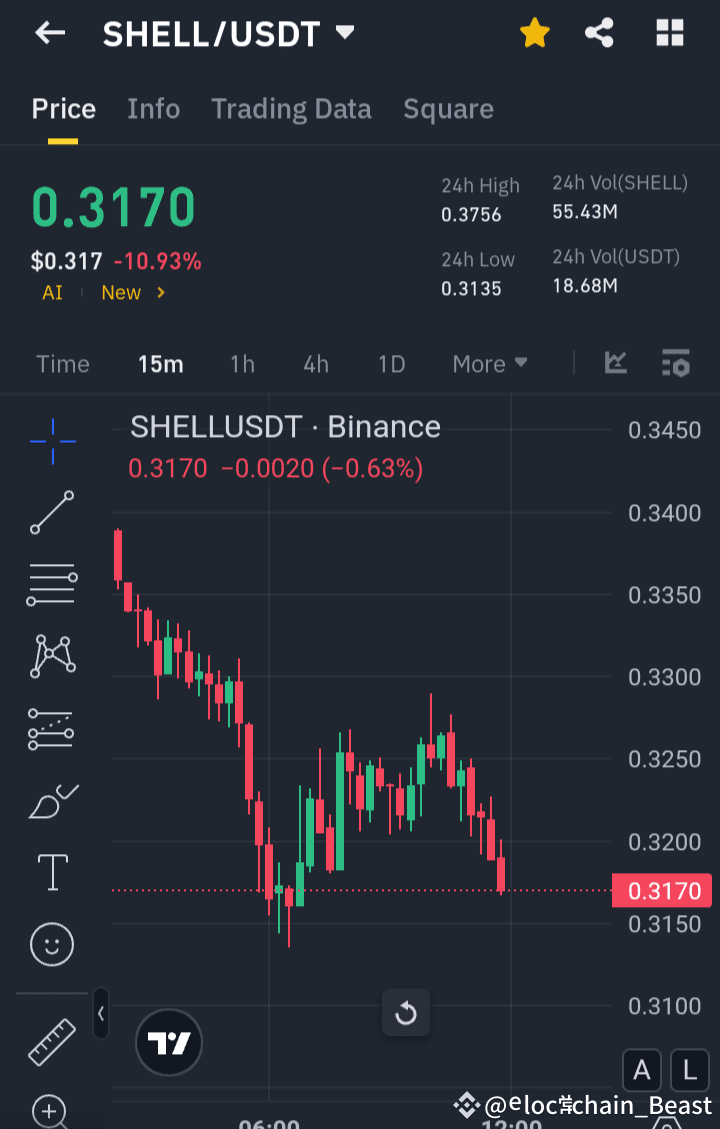Viewport: 720px width, 1129px height.
Task: Toggle auto-scale with the A button
Action: point(641,1070)
